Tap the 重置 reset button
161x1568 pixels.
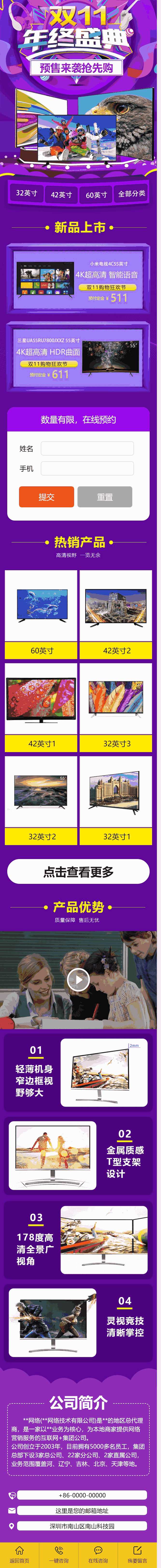tap(105, 497)
